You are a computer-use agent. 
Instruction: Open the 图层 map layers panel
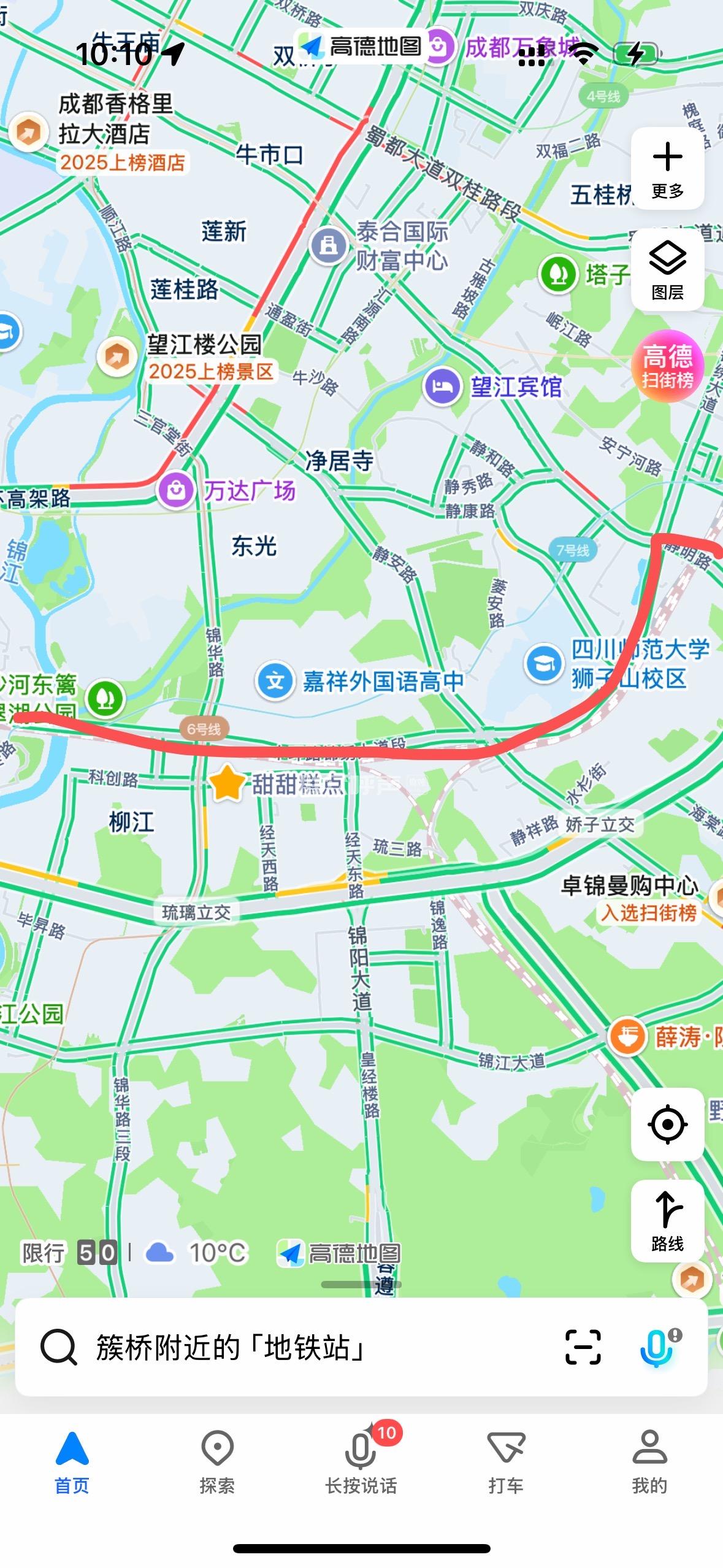pyautogui.click(x=667, y=270)
